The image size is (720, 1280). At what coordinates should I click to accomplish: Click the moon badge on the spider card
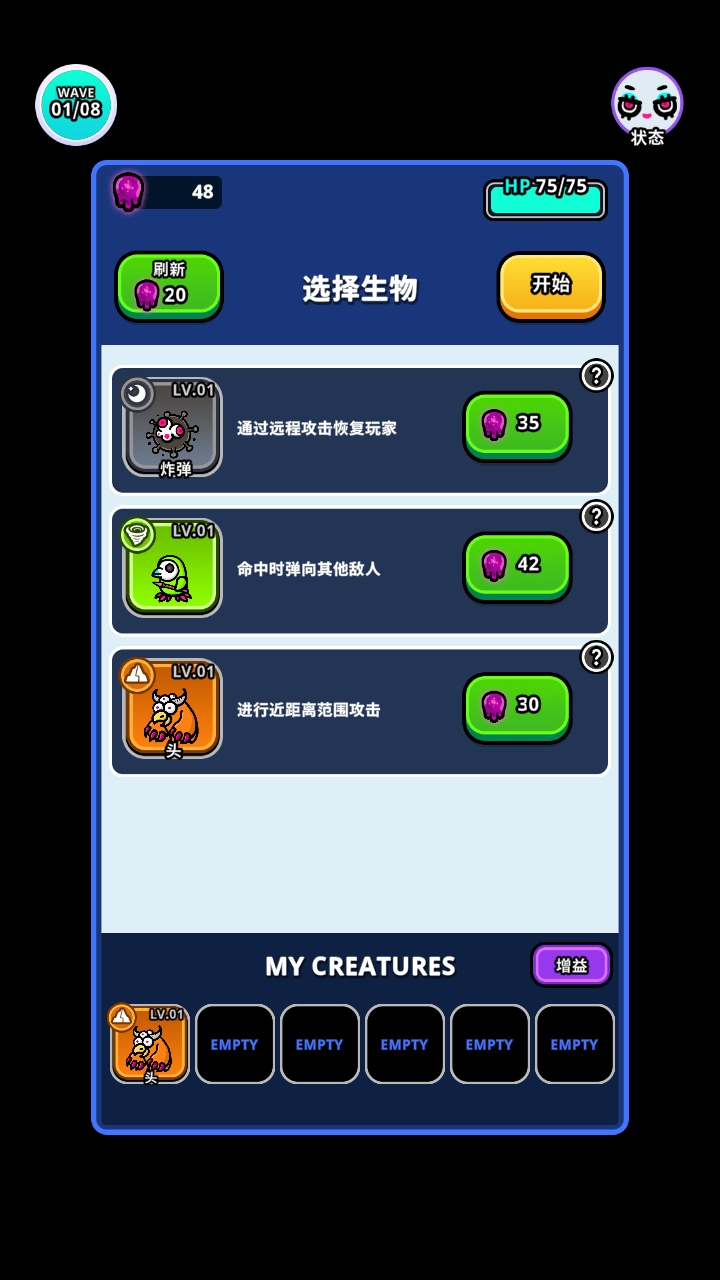[135, 390]
